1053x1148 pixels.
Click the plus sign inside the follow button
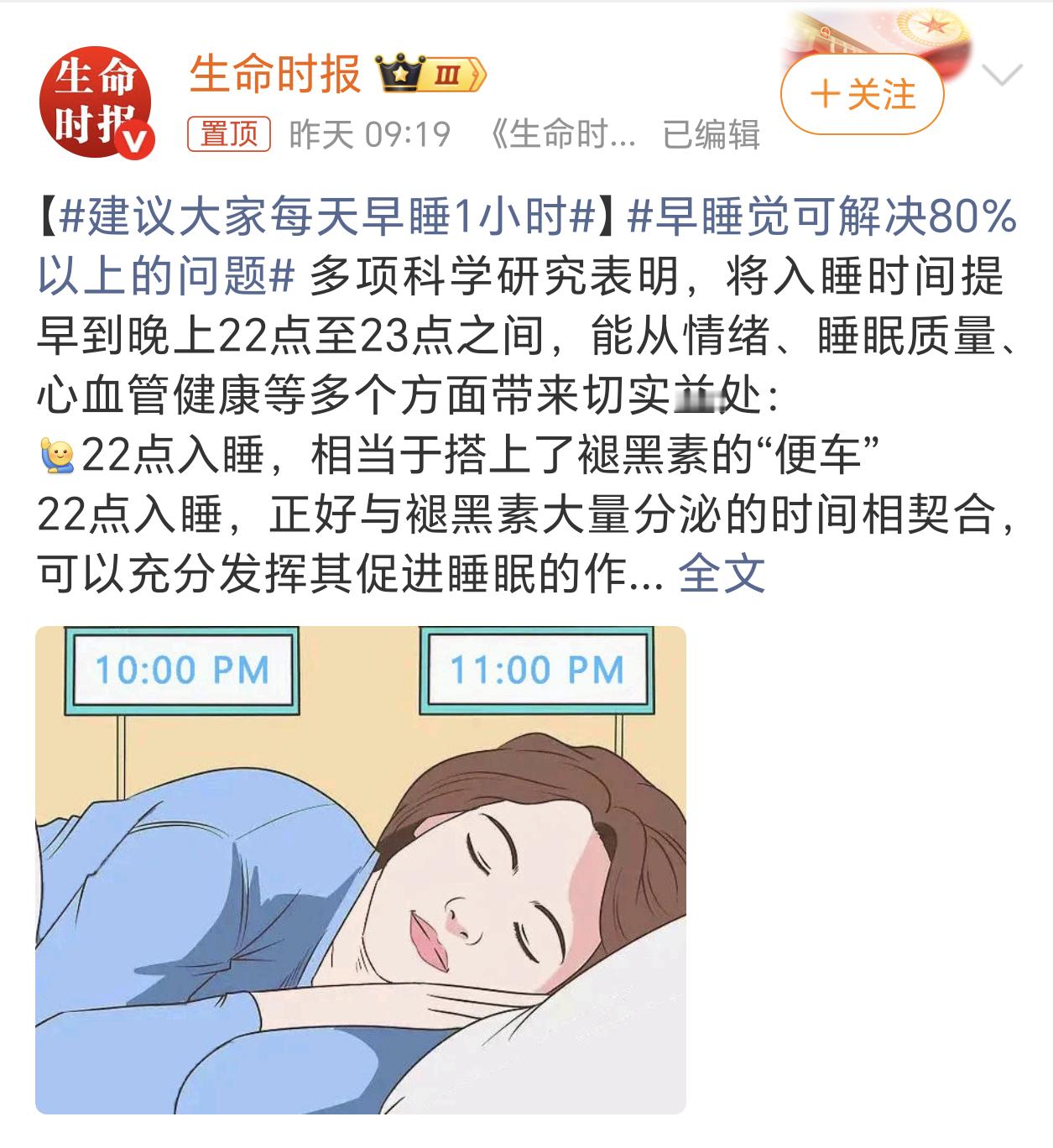(x=826, y=95)
